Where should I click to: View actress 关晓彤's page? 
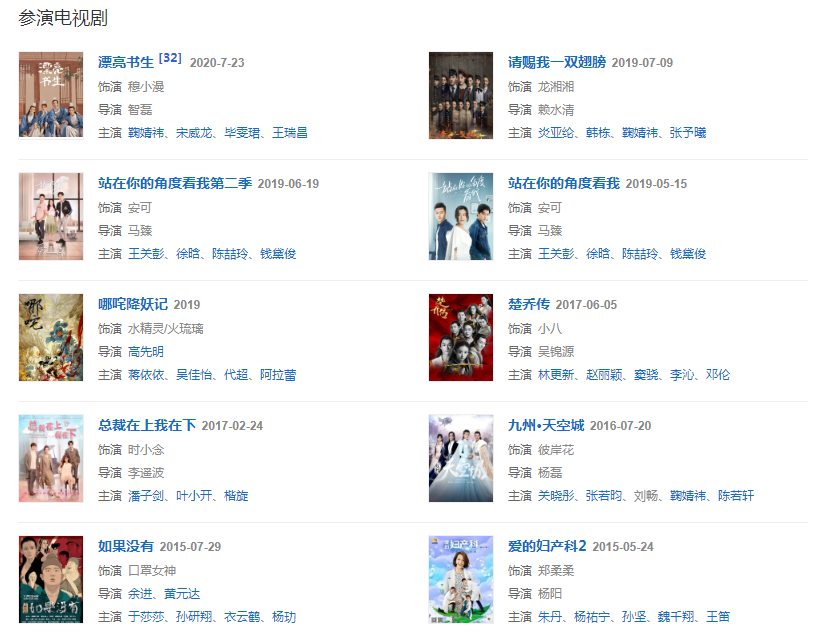[x=556, y=496]
